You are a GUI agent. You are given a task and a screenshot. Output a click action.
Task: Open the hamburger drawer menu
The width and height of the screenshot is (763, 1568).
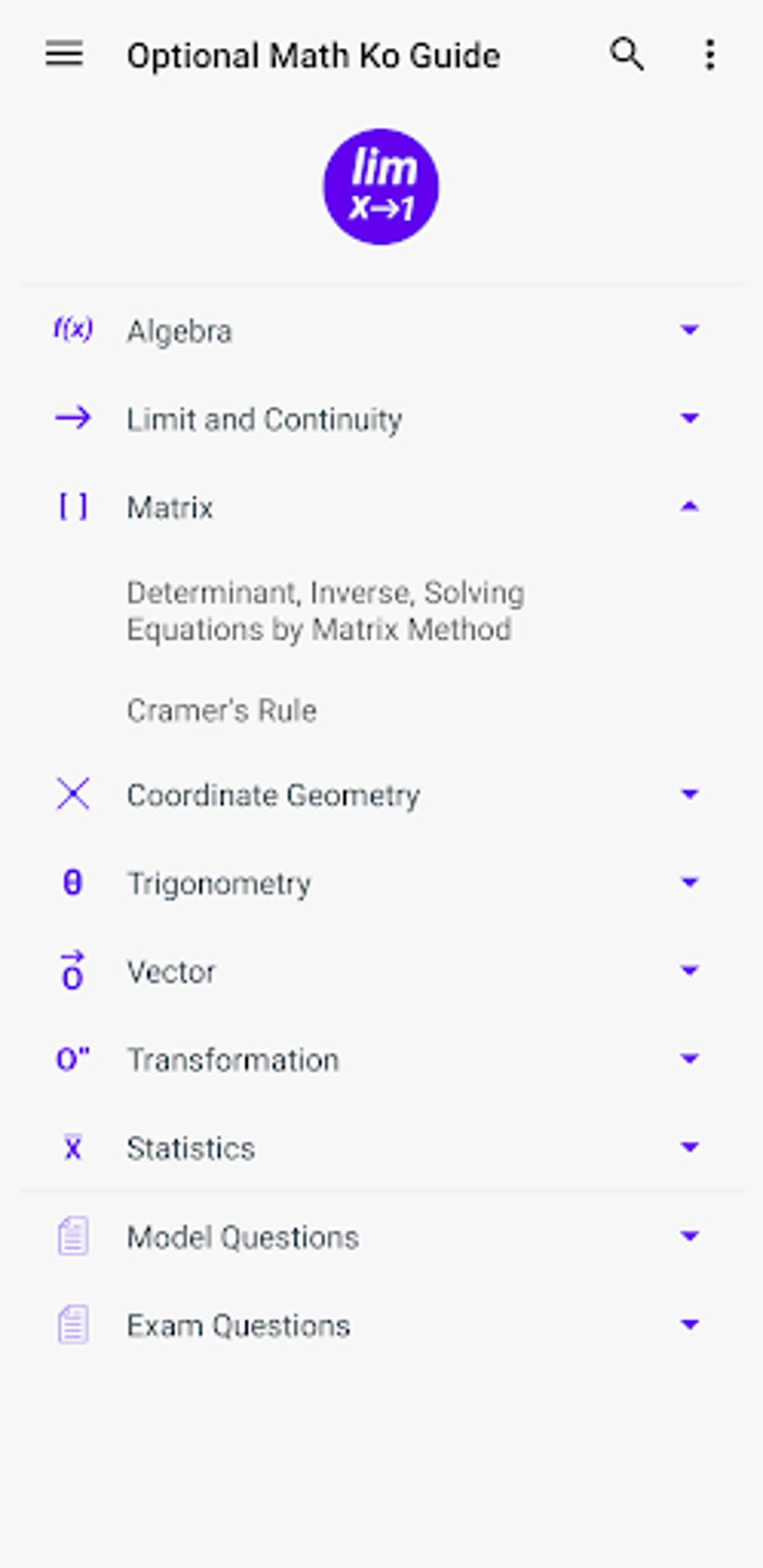pos(64,55)
